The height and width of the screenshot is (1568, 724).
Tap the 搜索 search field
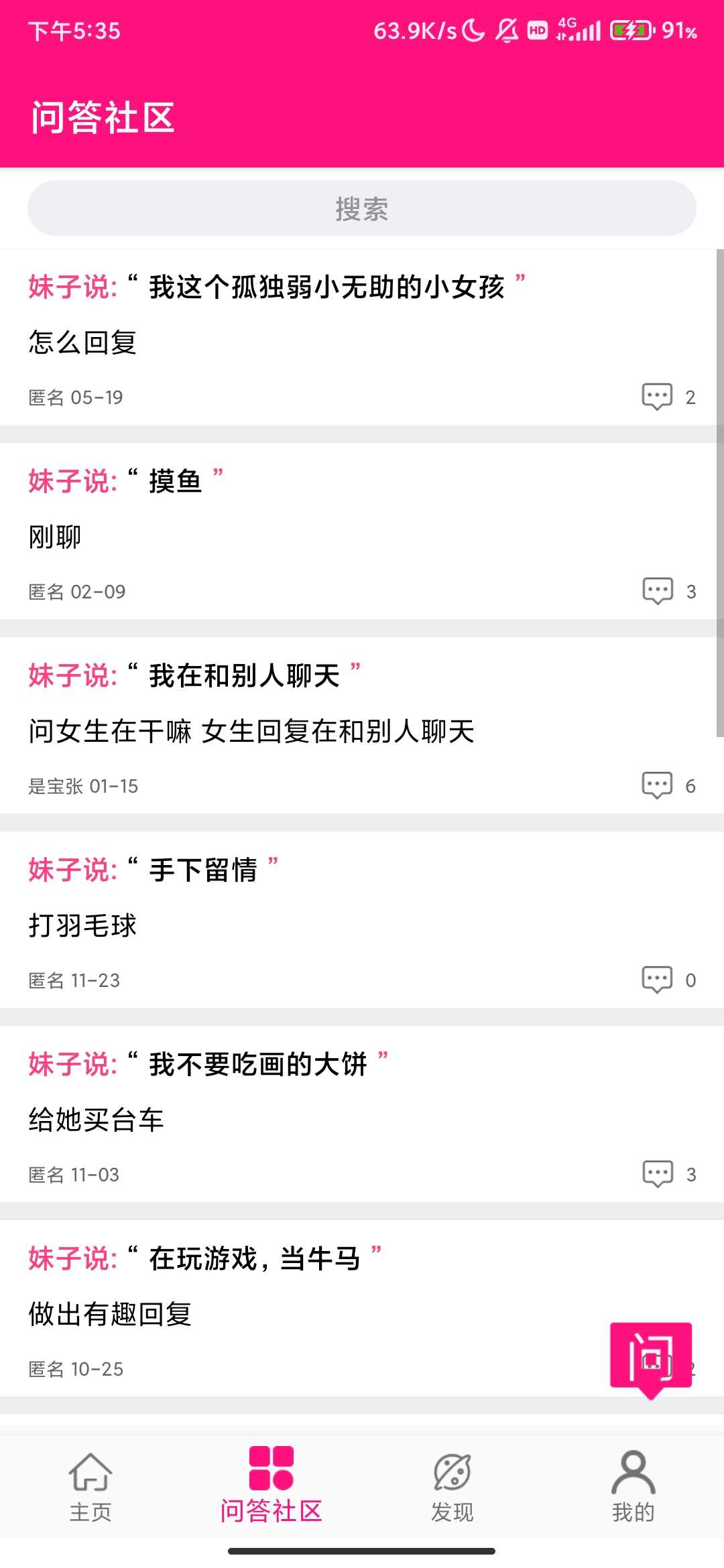pos(362,208)
